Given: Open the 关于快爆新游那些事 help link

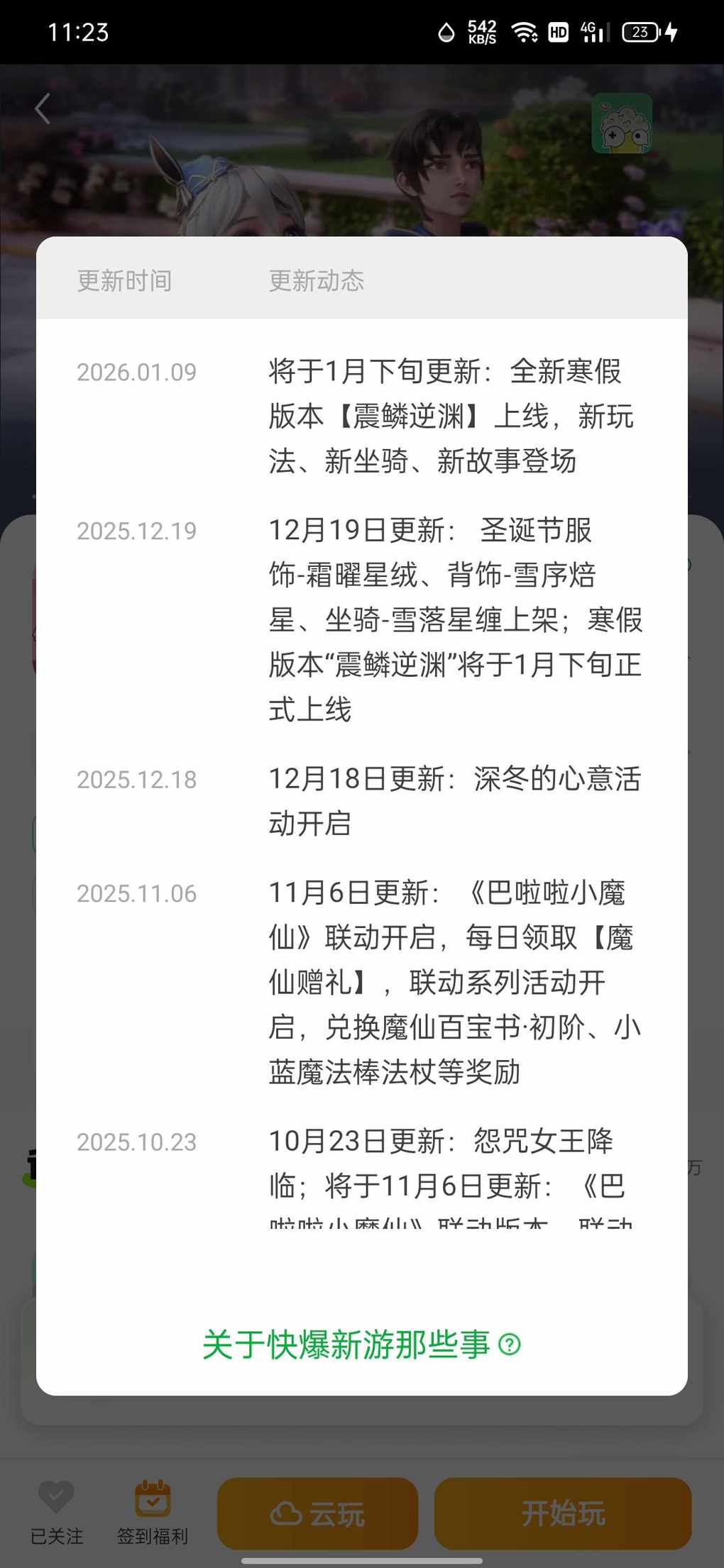Looking at the screenshot, I should (361, 1345).
